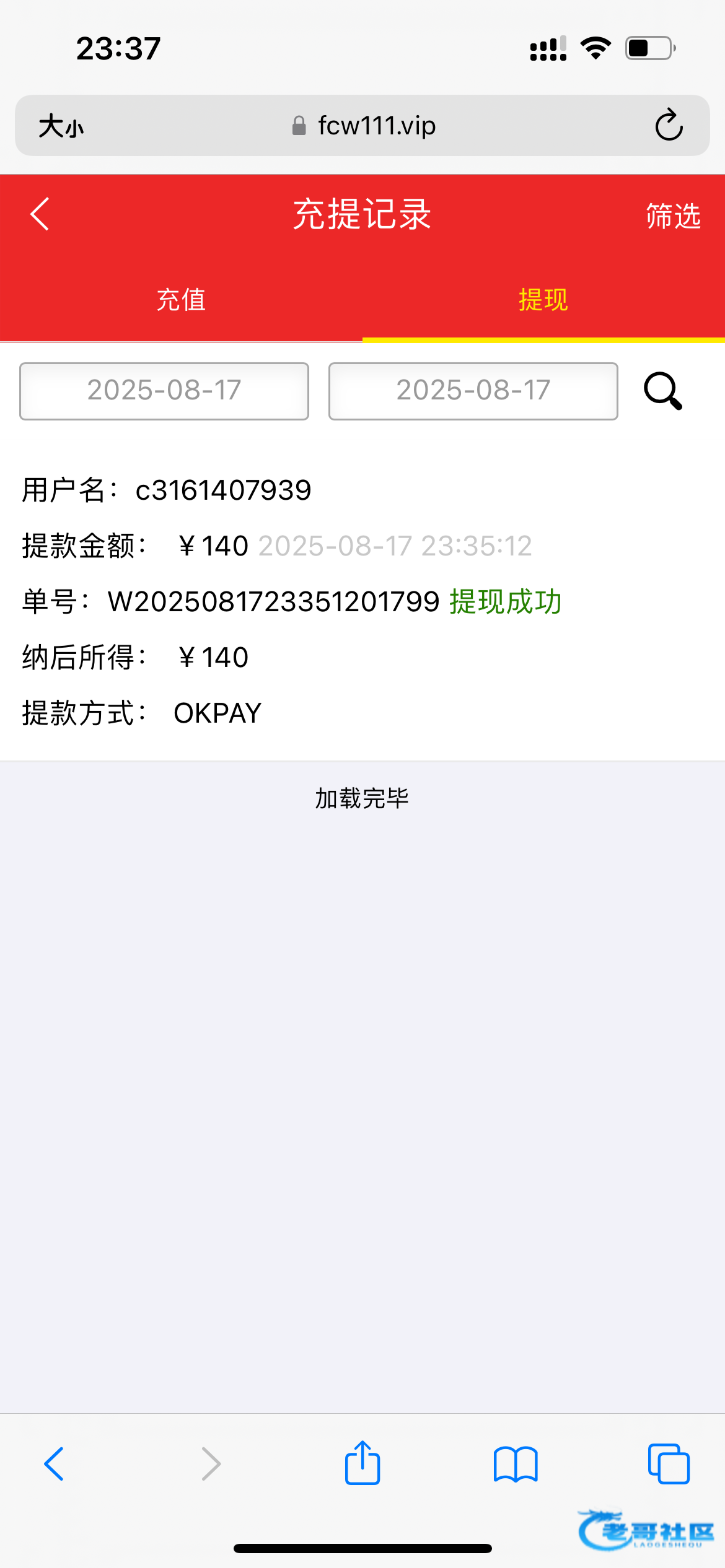Open the 筛选 filter option

pos(673,216)
